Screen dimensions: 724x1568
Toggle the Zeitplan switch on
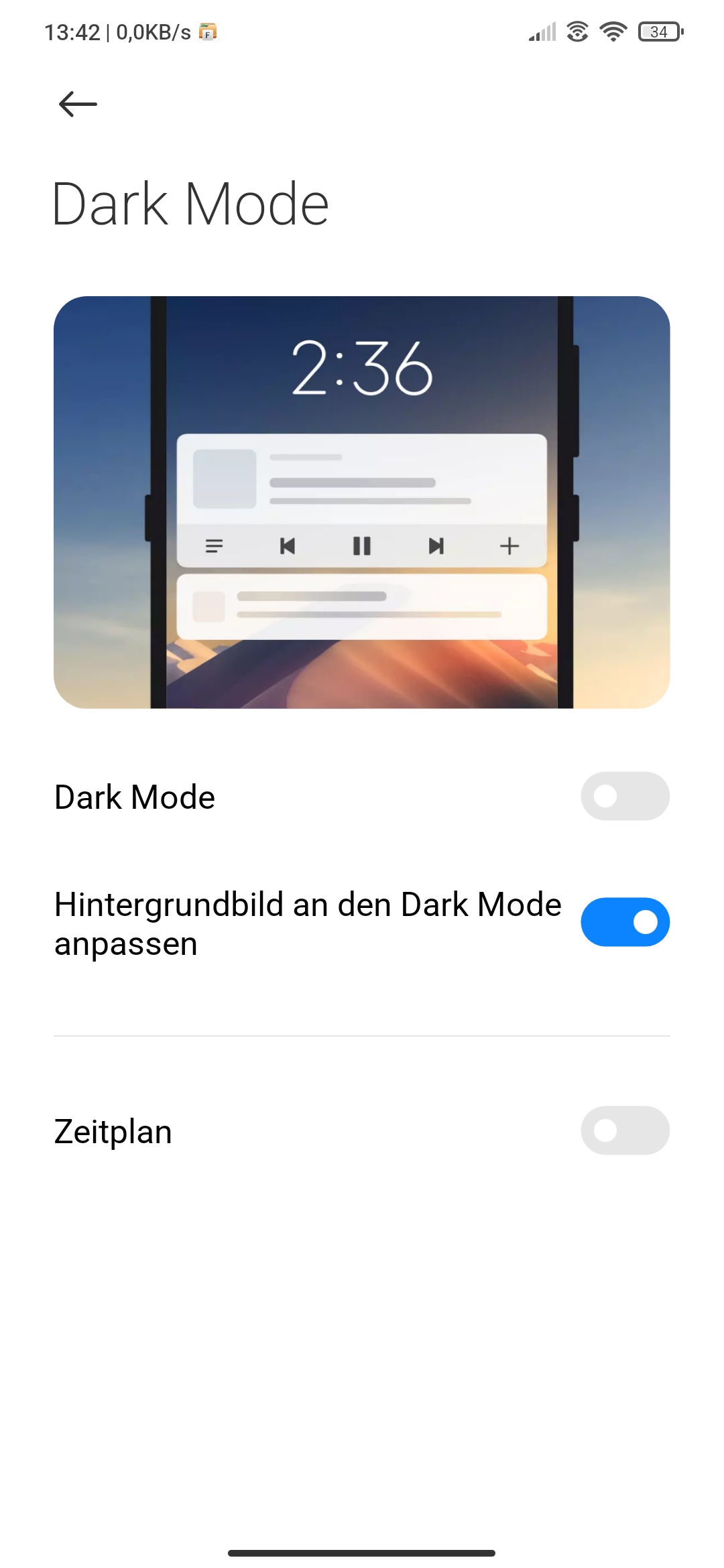click(625, 1130)
